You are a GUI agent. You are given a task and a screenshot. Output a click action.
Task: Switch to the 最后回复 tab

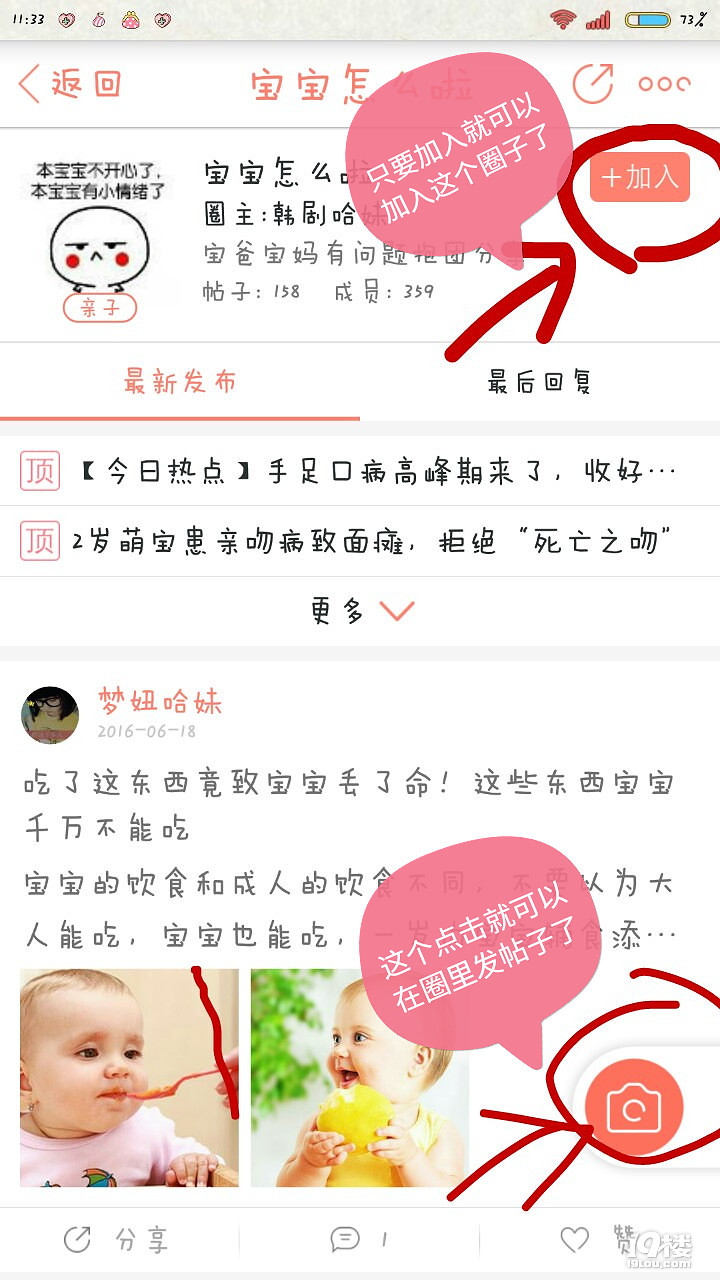pyautogui.click(x=540, y=382)
